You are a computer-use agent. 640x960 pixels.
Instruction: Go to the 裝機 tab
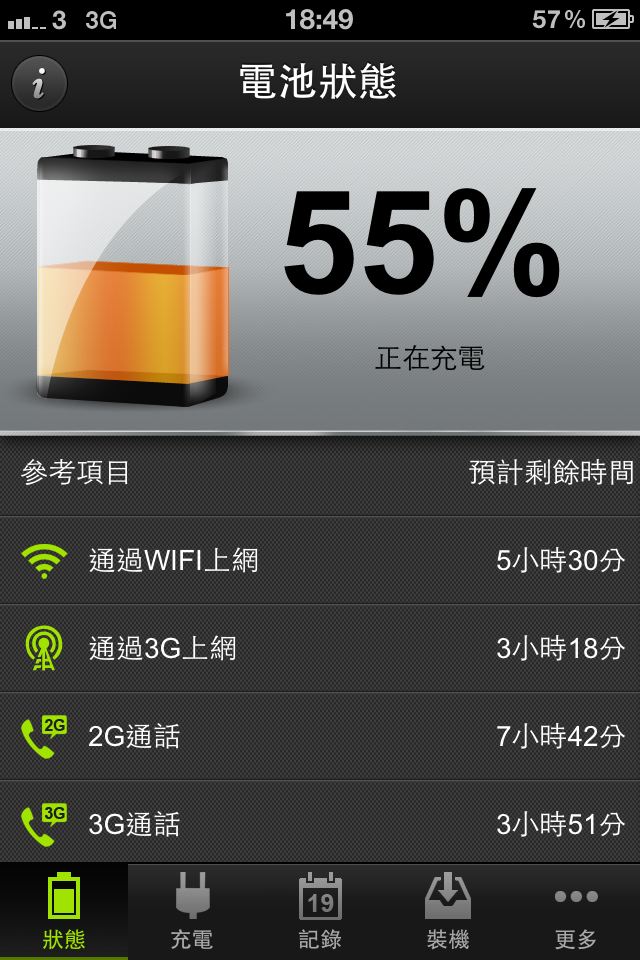pyautogui.click(x=448, y=911)
